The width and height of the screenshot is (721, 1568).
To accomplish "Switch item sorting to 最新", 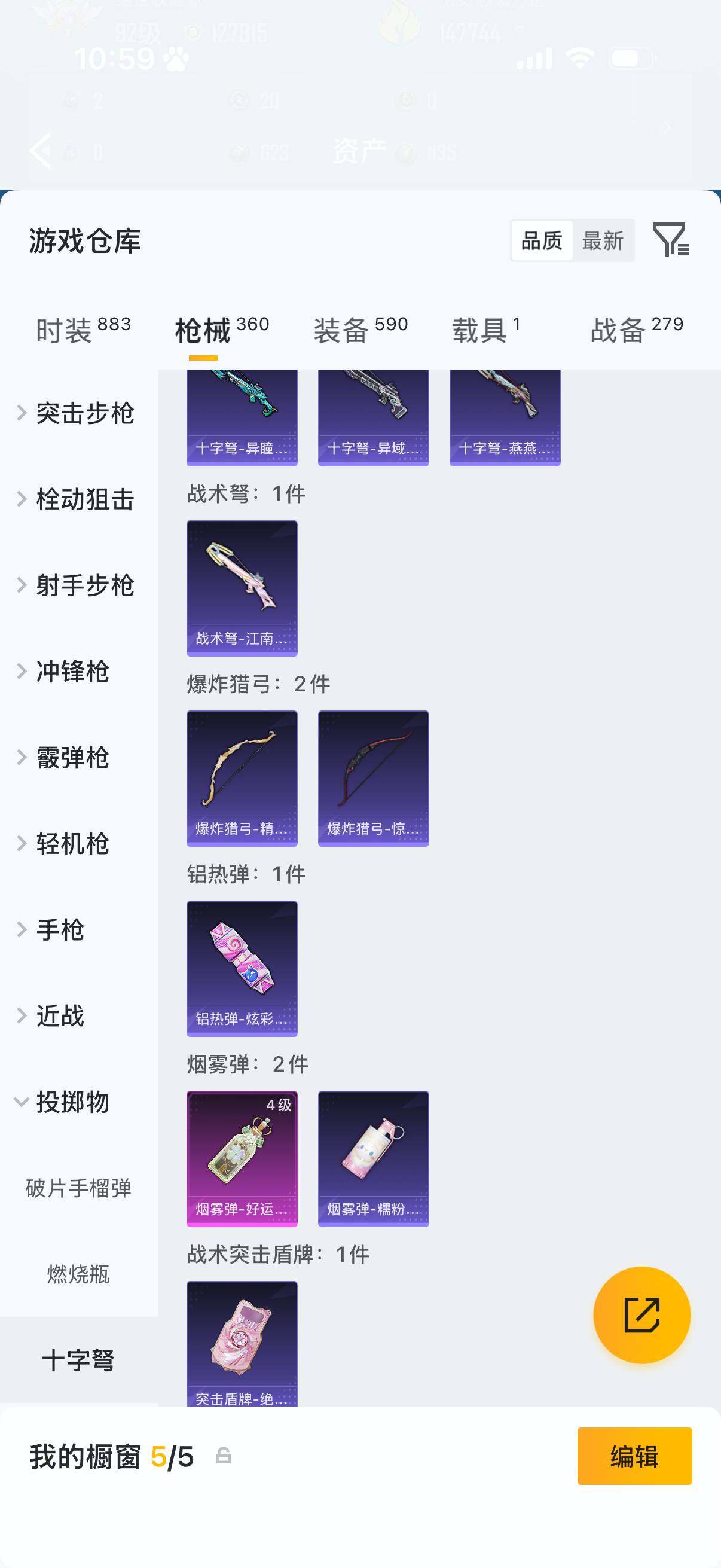I will point(604,241).
